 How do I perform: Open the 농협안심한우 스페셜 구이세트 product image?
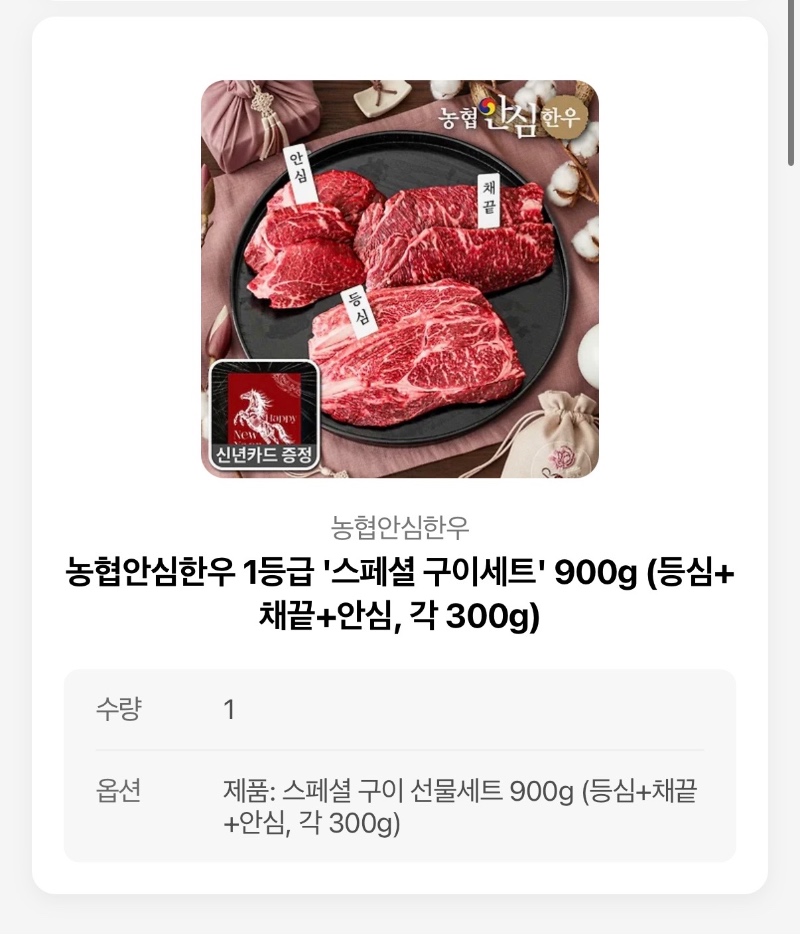(x=400, y=279)
